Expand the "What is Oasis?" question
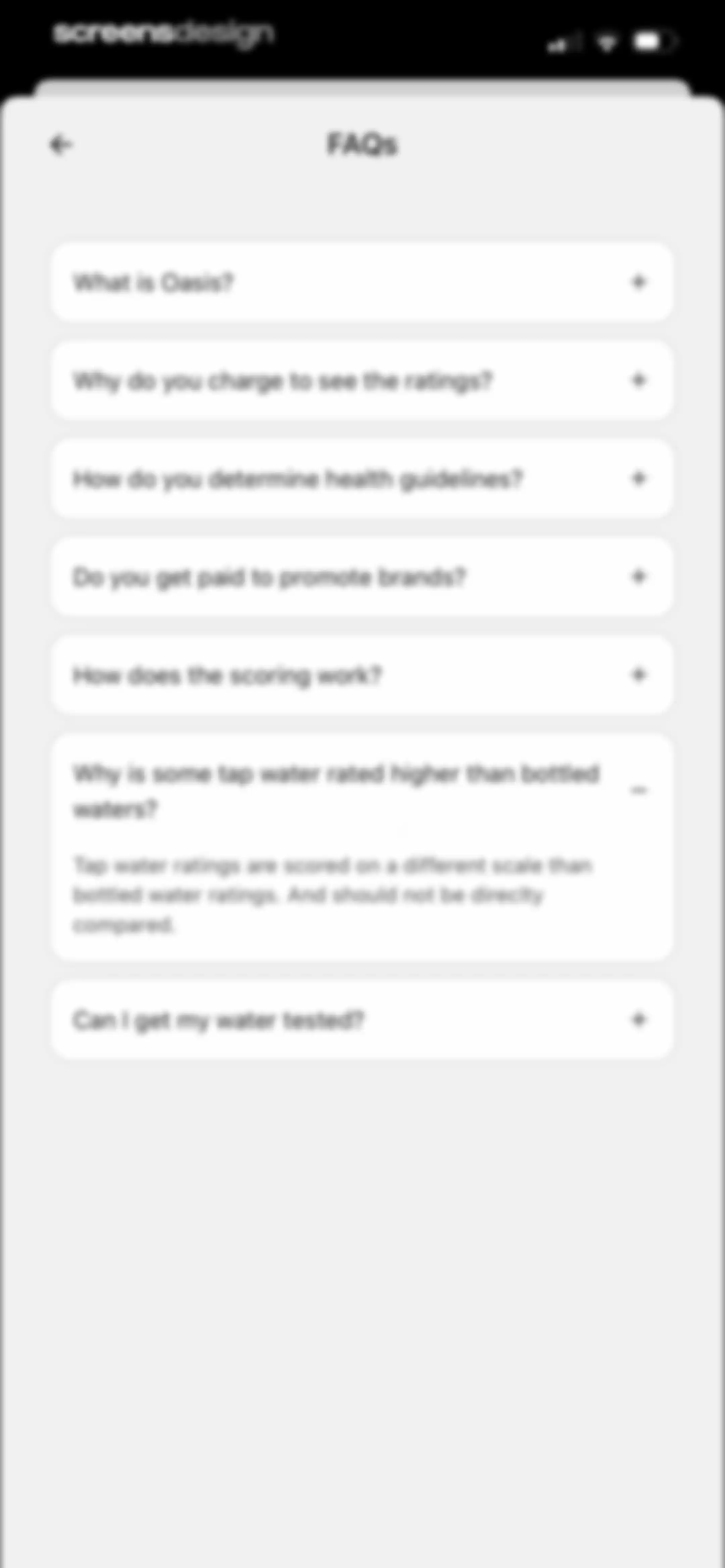 point(362,282)
